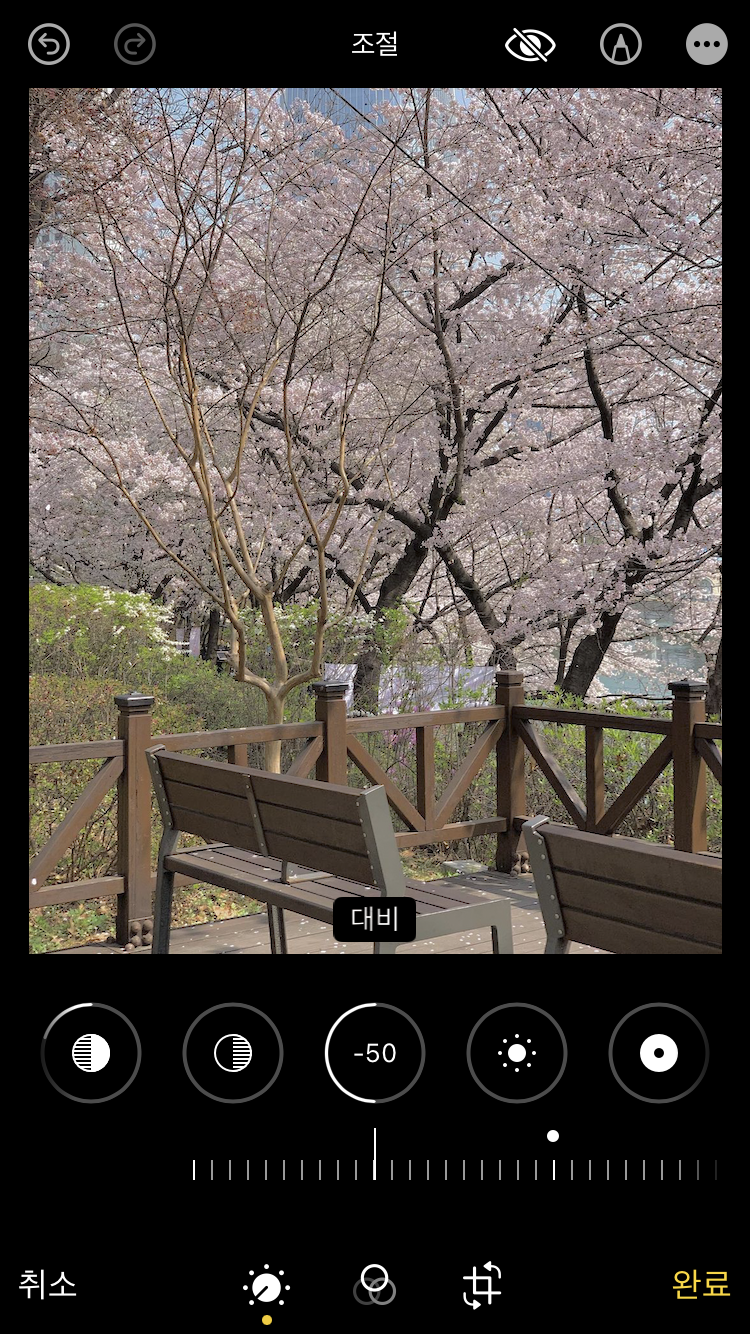Open the more options menu
The width and height of the screenshot is (750, 1334).
pyautogui.click(x=706, y=45)
